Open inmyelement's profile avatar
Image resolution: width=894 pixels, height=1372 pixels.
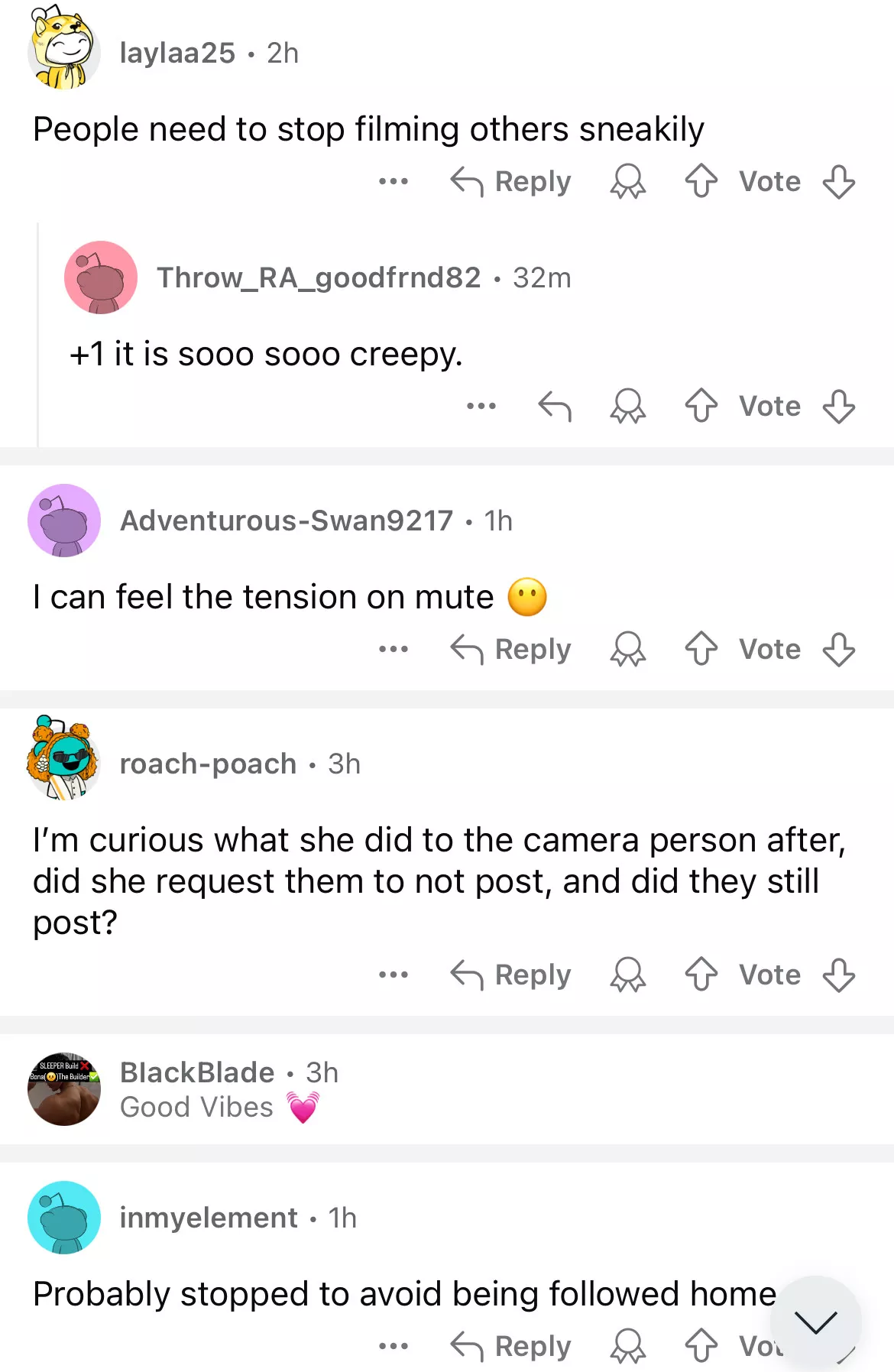coord(64,1218)
